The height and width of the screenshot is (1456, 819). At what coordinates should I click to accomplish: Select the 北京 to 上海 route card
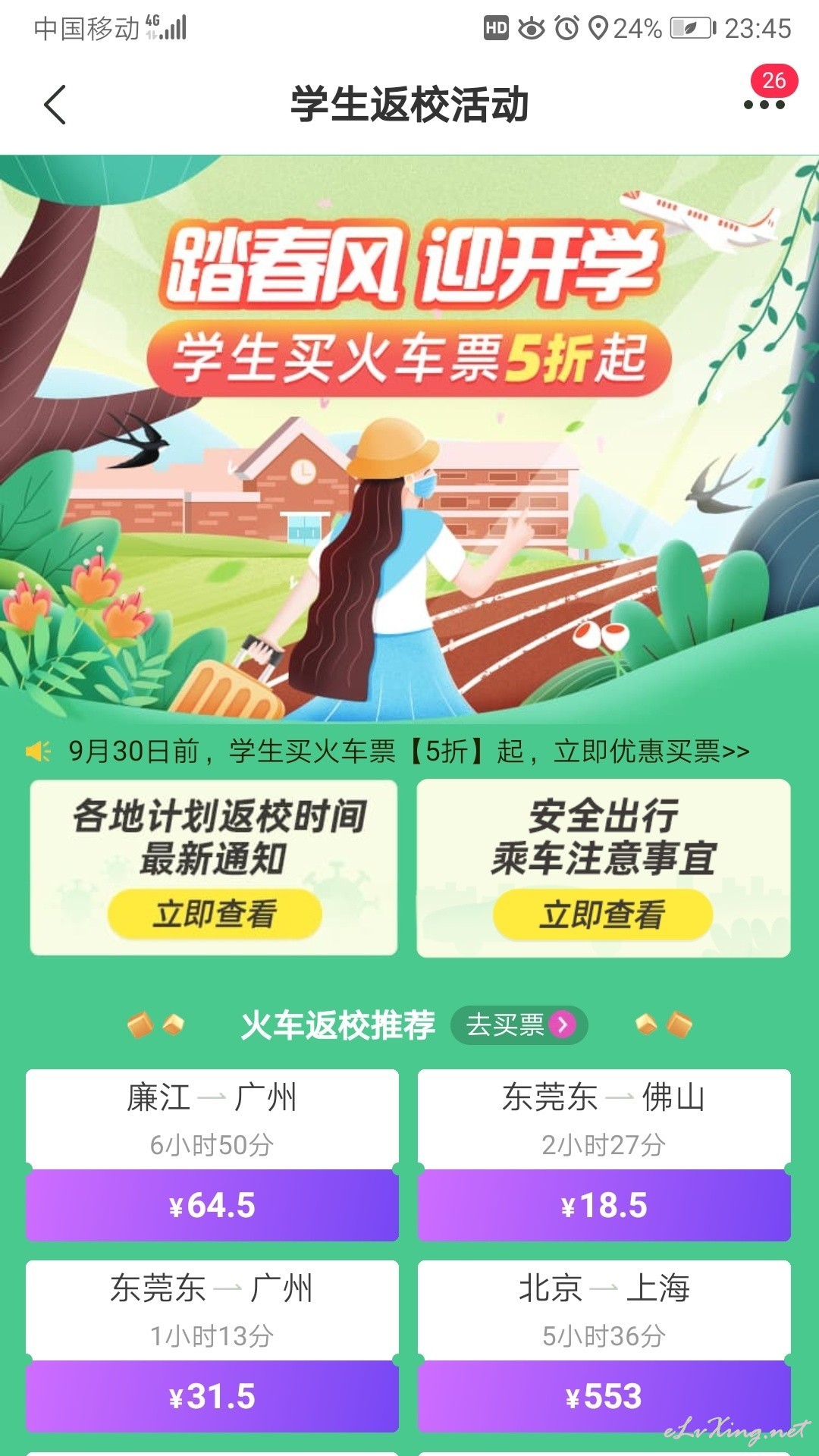pos(604,1346)
